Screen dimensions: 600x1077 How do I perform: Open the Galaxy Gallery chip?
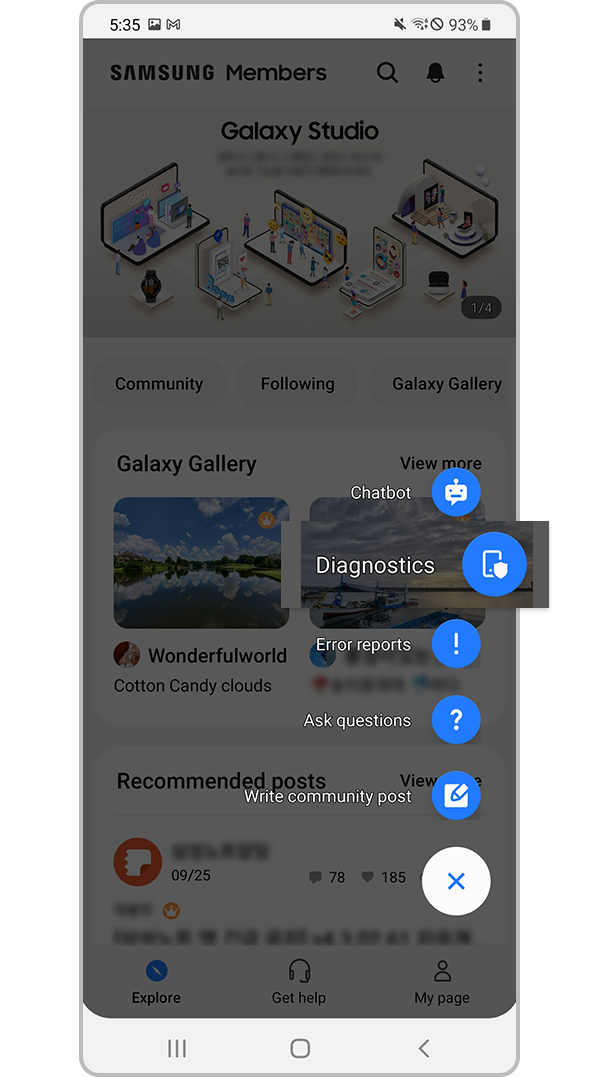(x=446, y=384)
